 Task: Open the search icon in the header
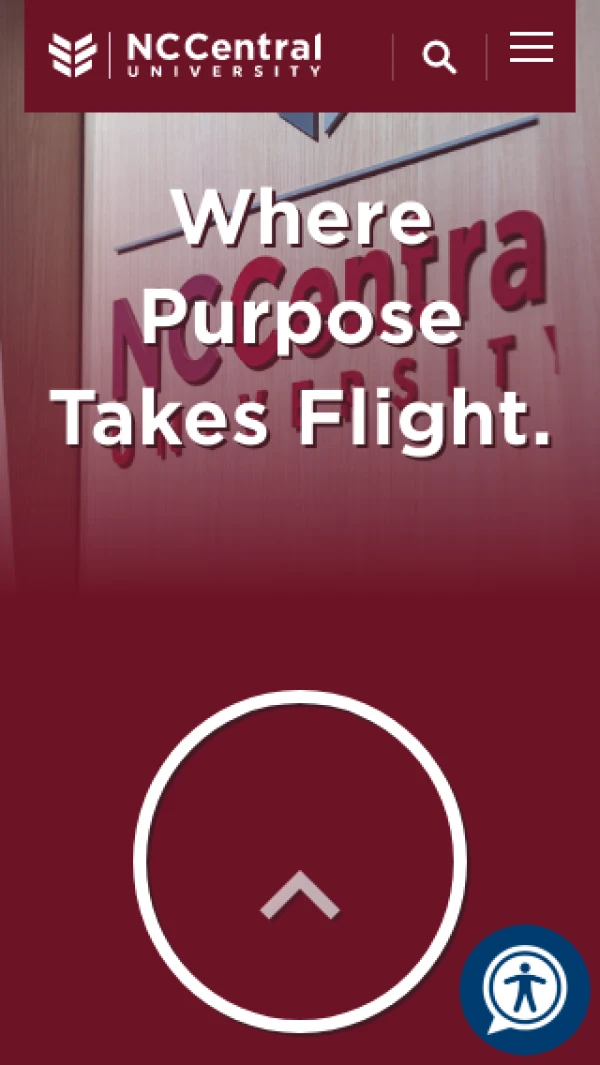(439, 57)
